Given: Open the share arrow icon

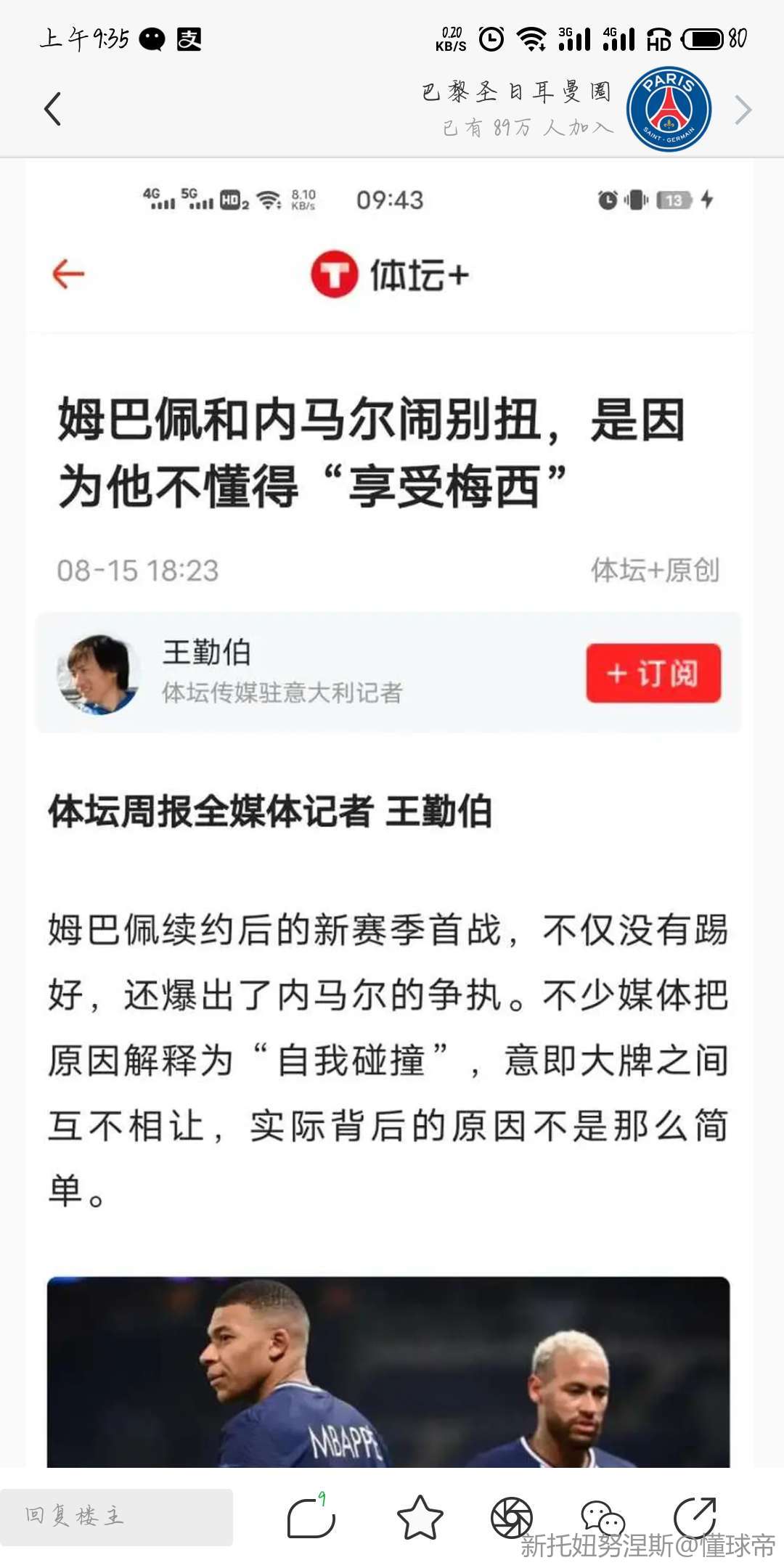Looking at the screenshot, I should pos(695,1516).
